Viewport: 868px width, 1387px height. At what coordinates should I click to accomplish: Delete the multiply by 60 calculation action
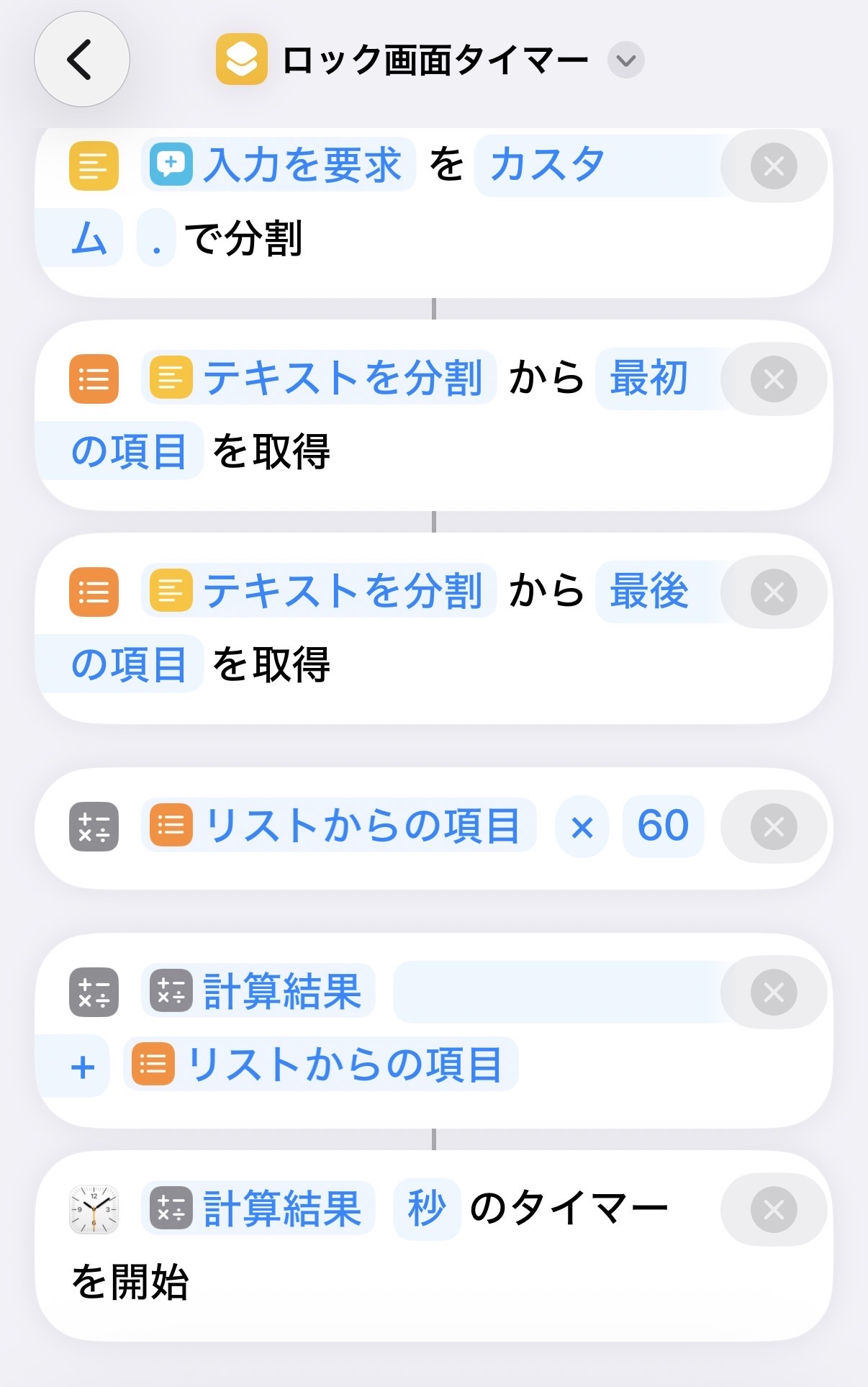tap(774, 826)
